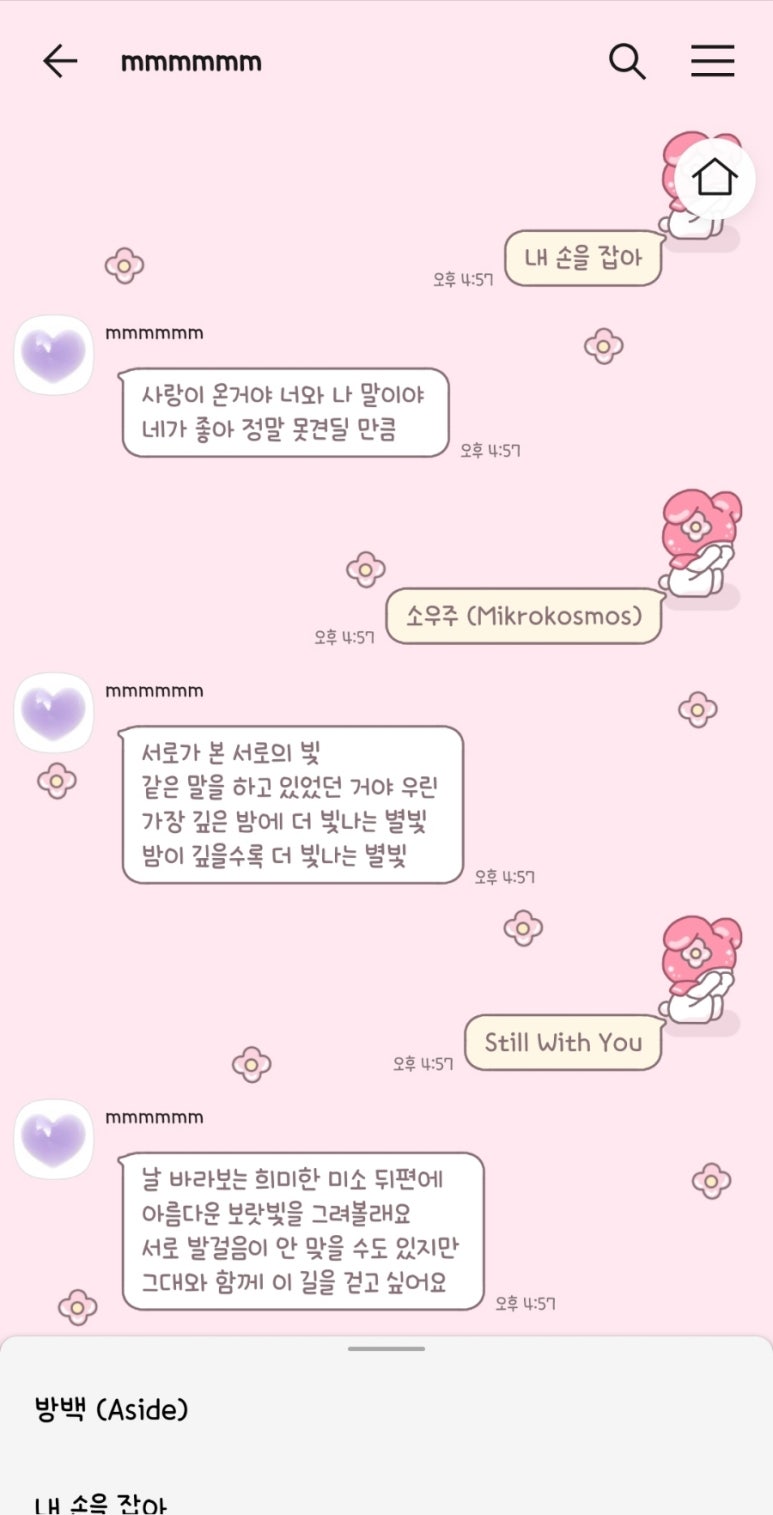Choose 내 손을 잡아 in the bottom list

coord(100,1503)
